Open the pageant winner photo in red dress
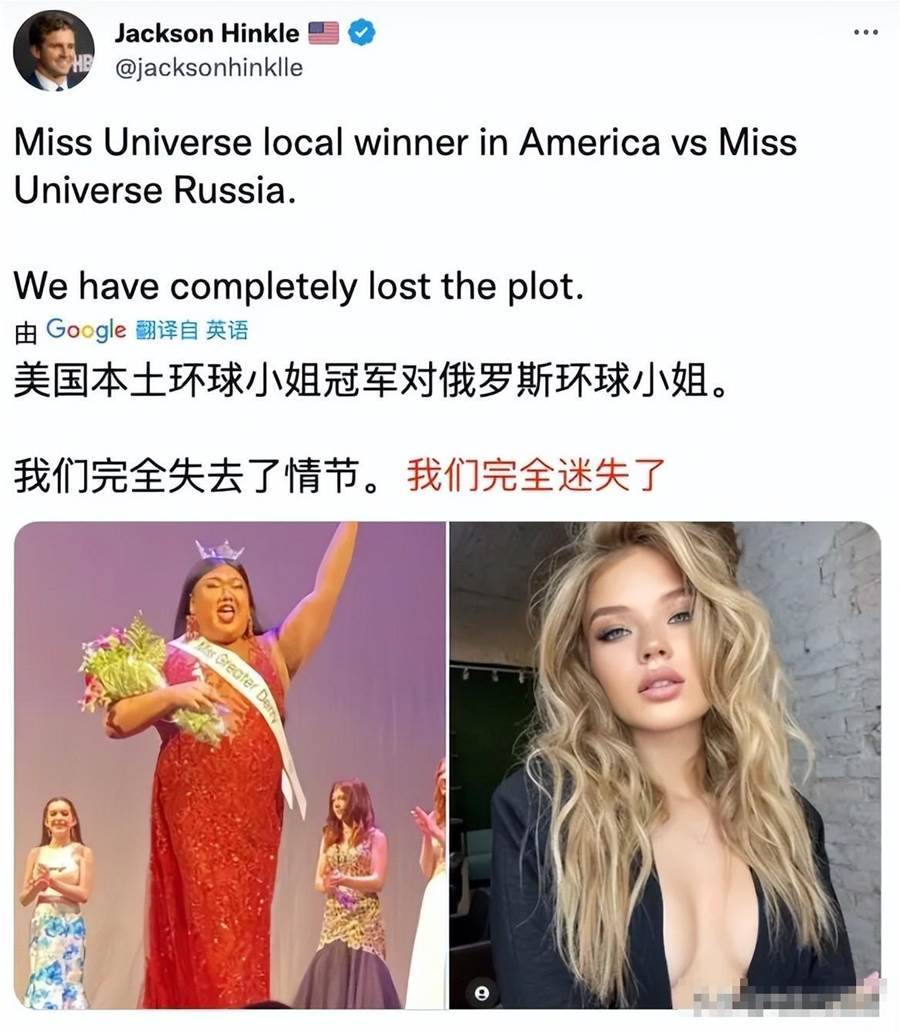 pyautogui.click(x=229, y=765)
